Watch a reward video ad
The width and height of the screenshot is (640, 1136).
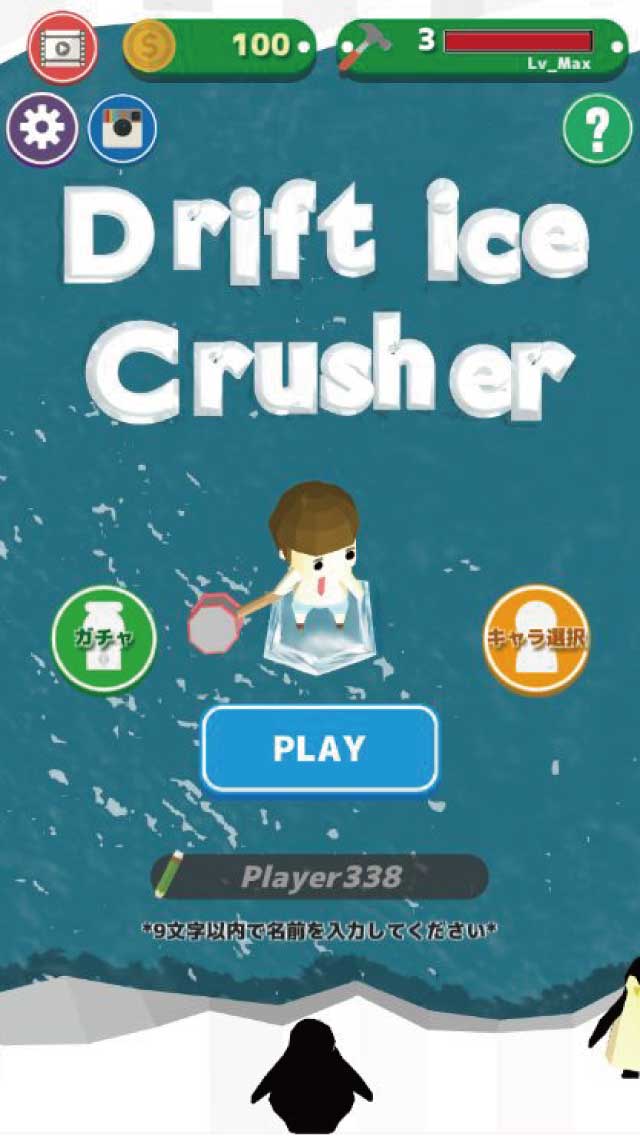click(x=63, y=46)
